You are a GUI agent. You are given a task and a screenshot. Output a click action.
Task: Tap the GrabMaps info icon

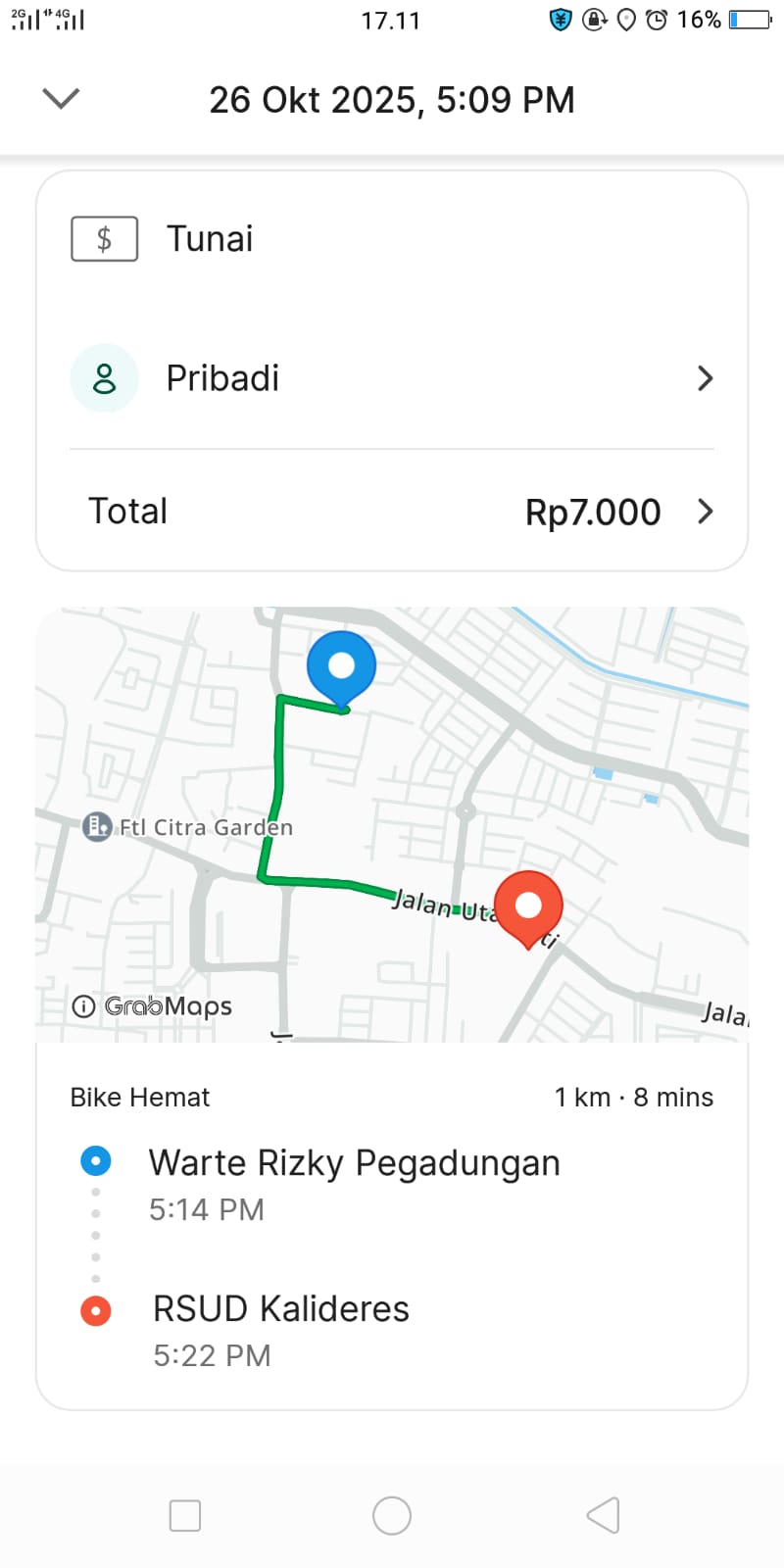84,1006
